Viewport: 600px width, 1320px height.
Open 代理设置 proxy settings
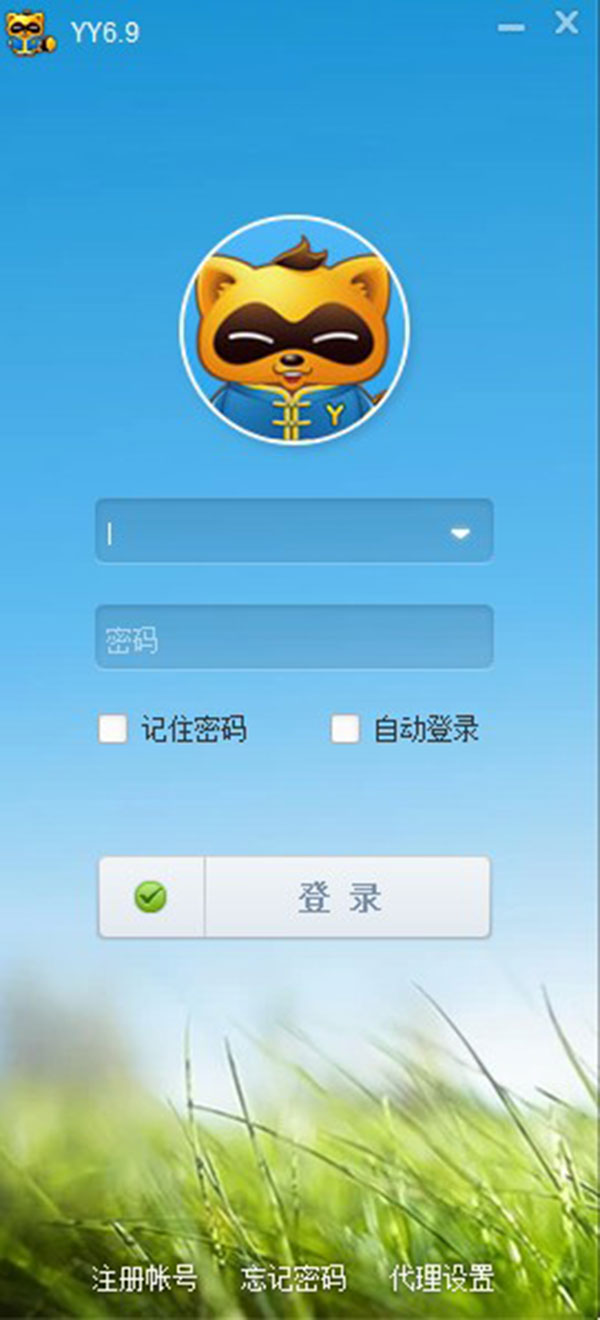tap(441, 1279)
